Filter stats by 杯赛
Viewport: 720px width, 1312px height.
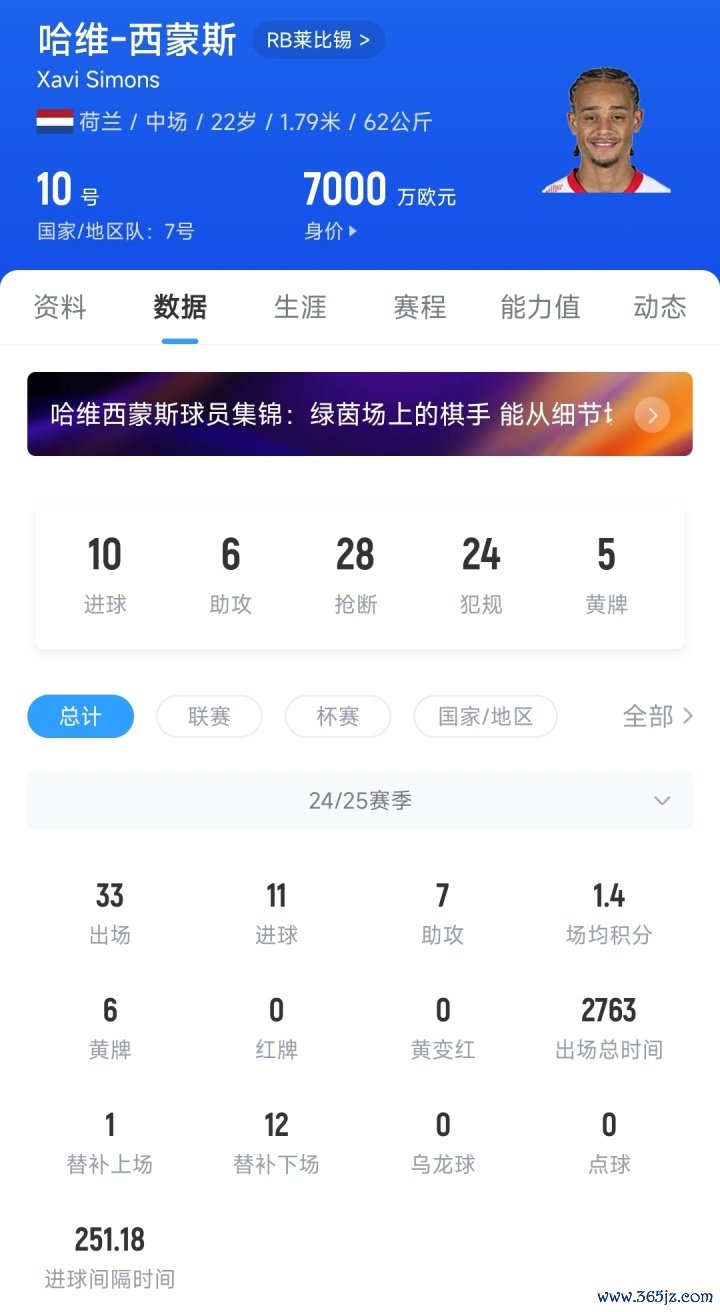coord(337,716)
